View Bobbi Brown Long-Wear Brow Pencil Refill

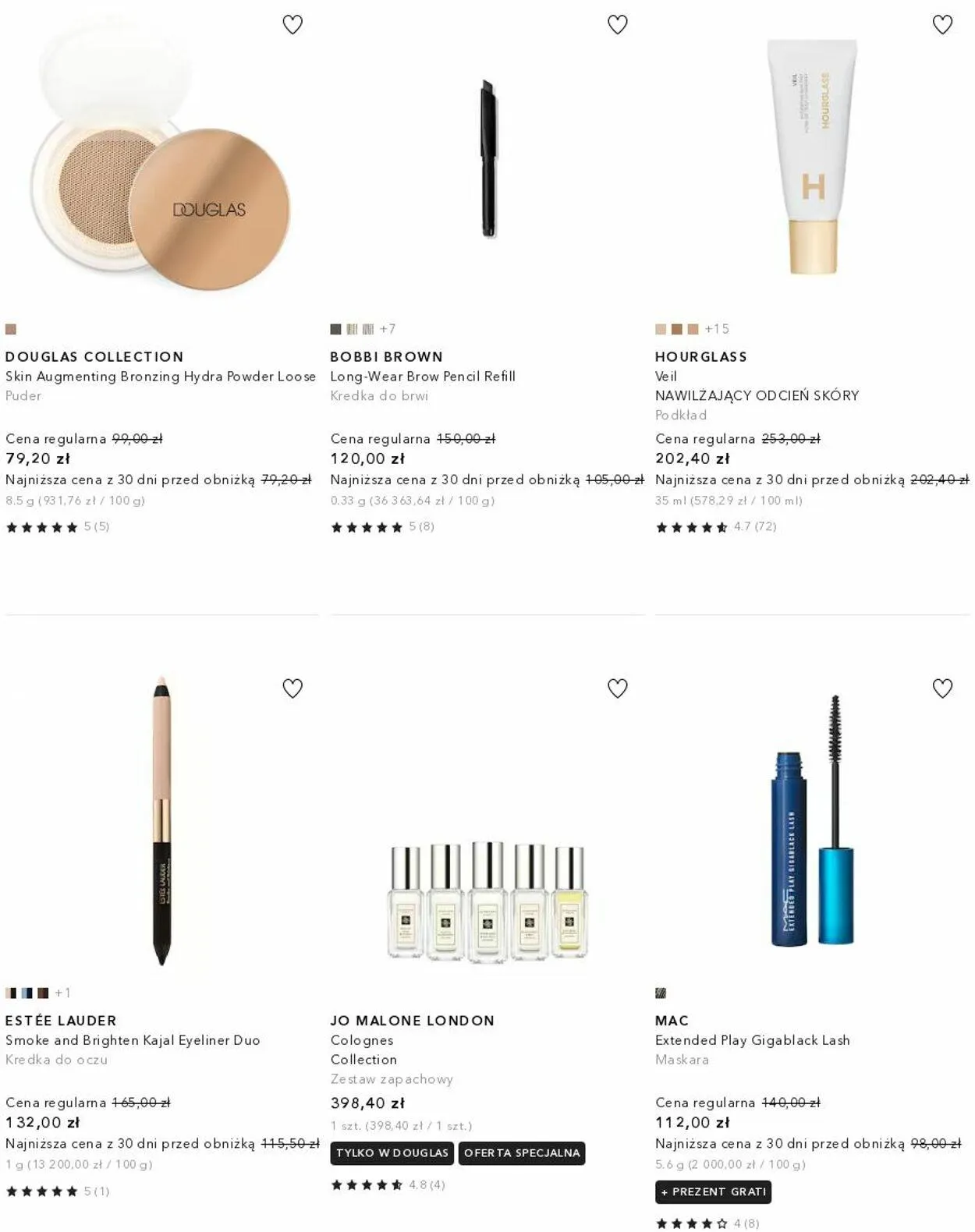[422, 377]
